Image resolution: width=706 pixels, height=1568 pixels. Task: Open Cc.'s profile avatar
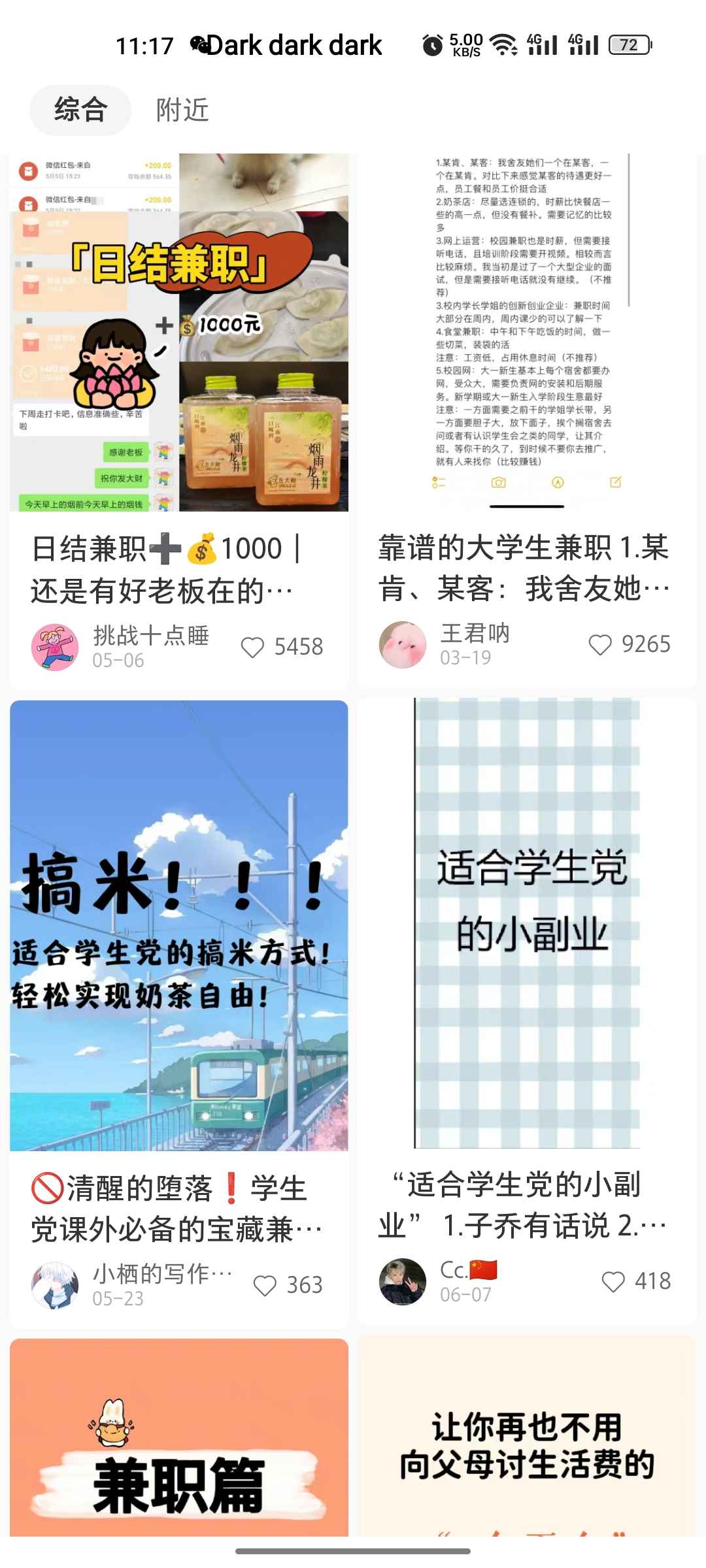402,1281
